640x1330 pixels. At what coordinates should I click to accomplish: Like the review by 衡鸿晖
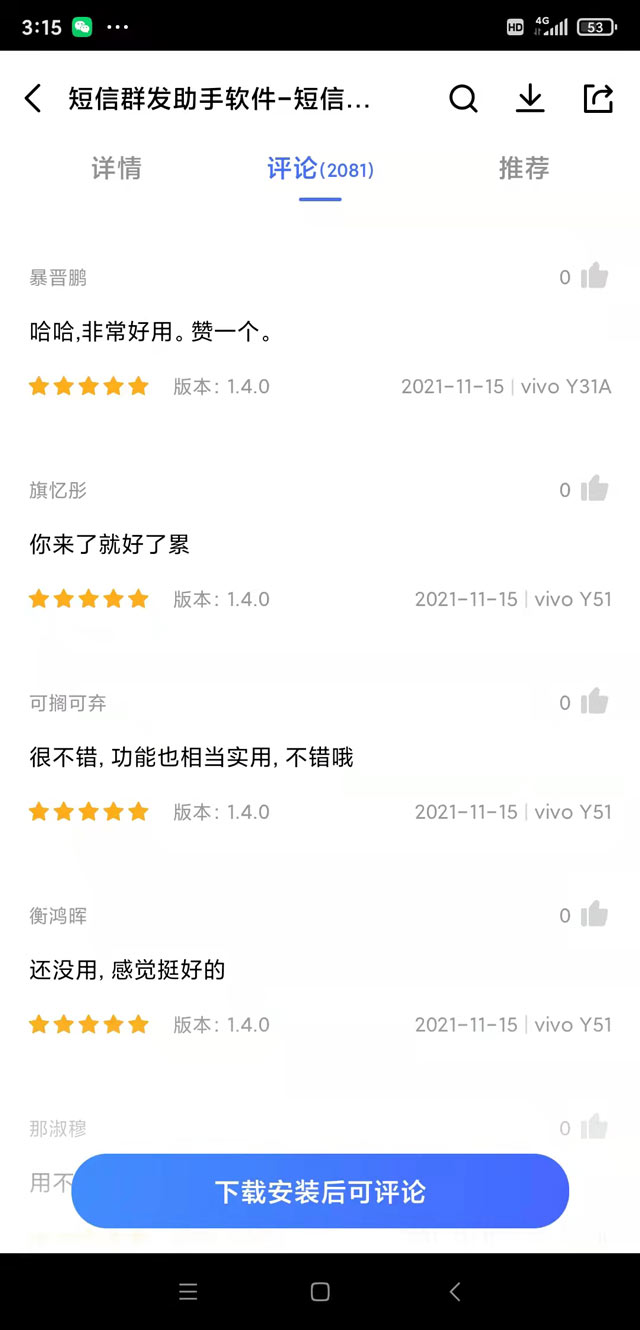click(x=594, y=914)
